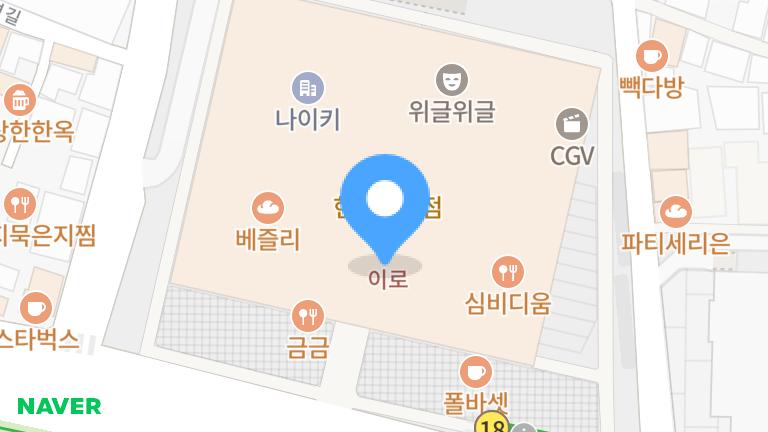This screenshot has height=432, width=768.
Task: Tap the blue location pin for 이로
Action: (385, 201)
